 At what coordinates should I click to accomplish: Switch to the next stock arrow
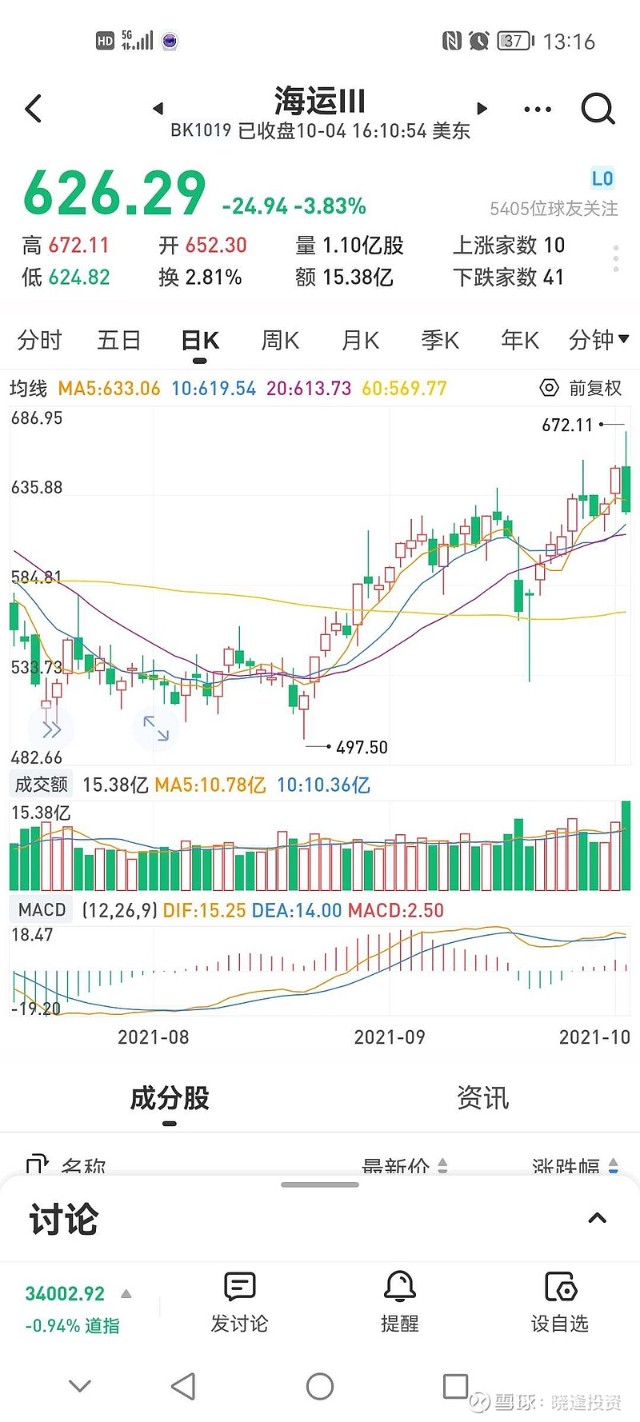(x=482, y=108)
